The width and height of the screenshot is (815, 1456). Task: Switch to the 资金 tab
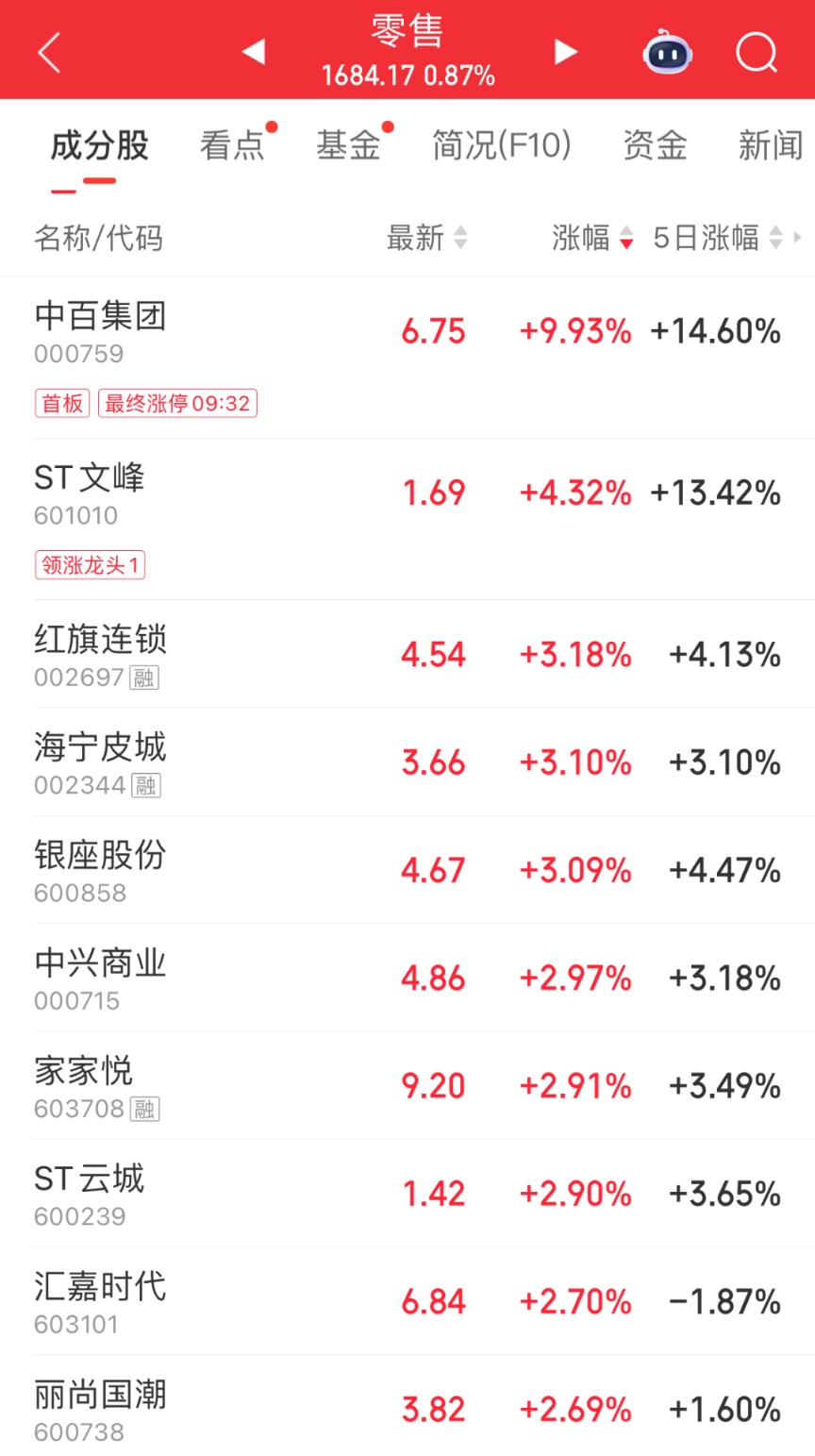[x=655, y=145]
